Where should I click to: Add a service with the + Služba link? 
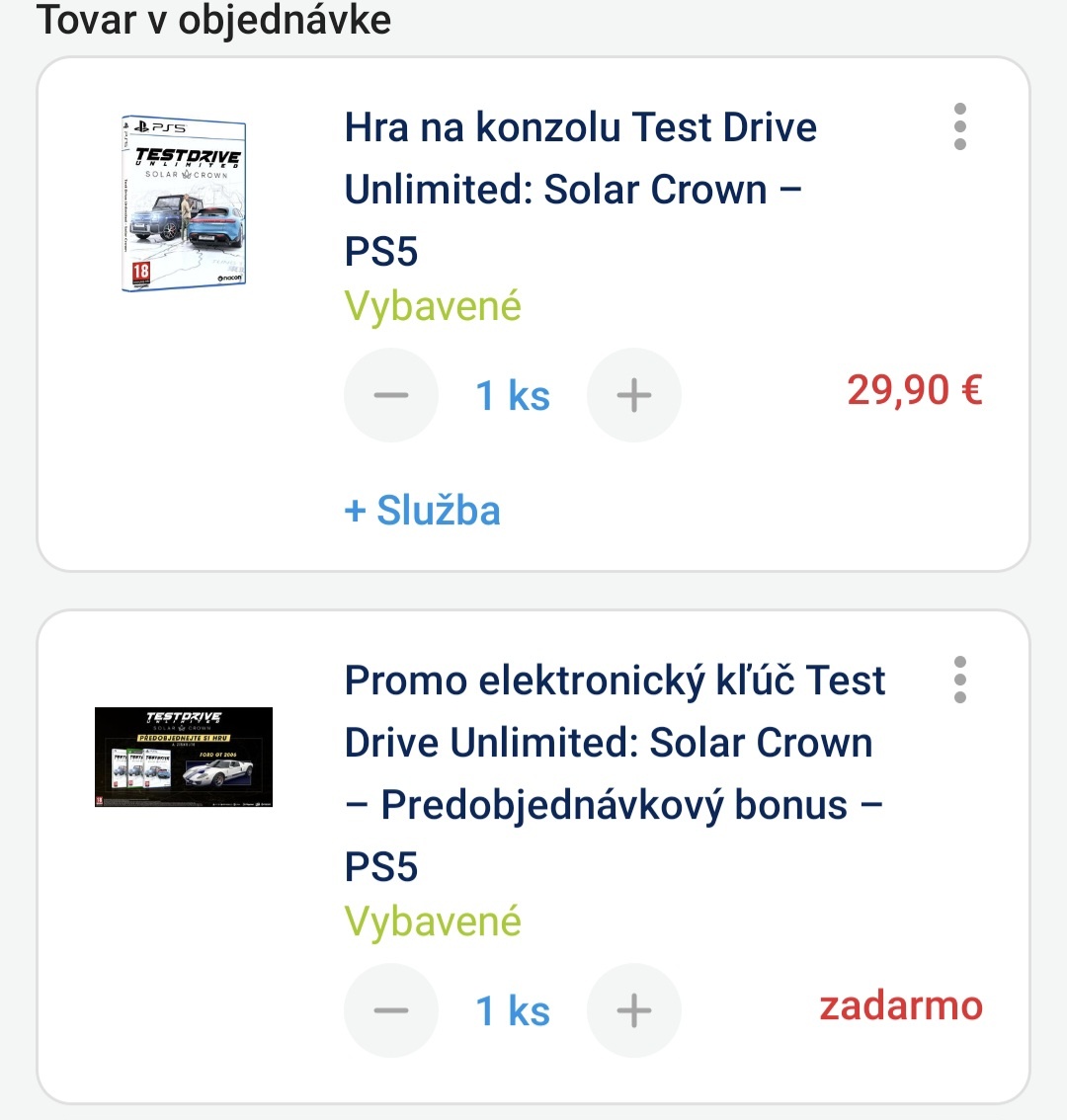click(x=422, y=511)
